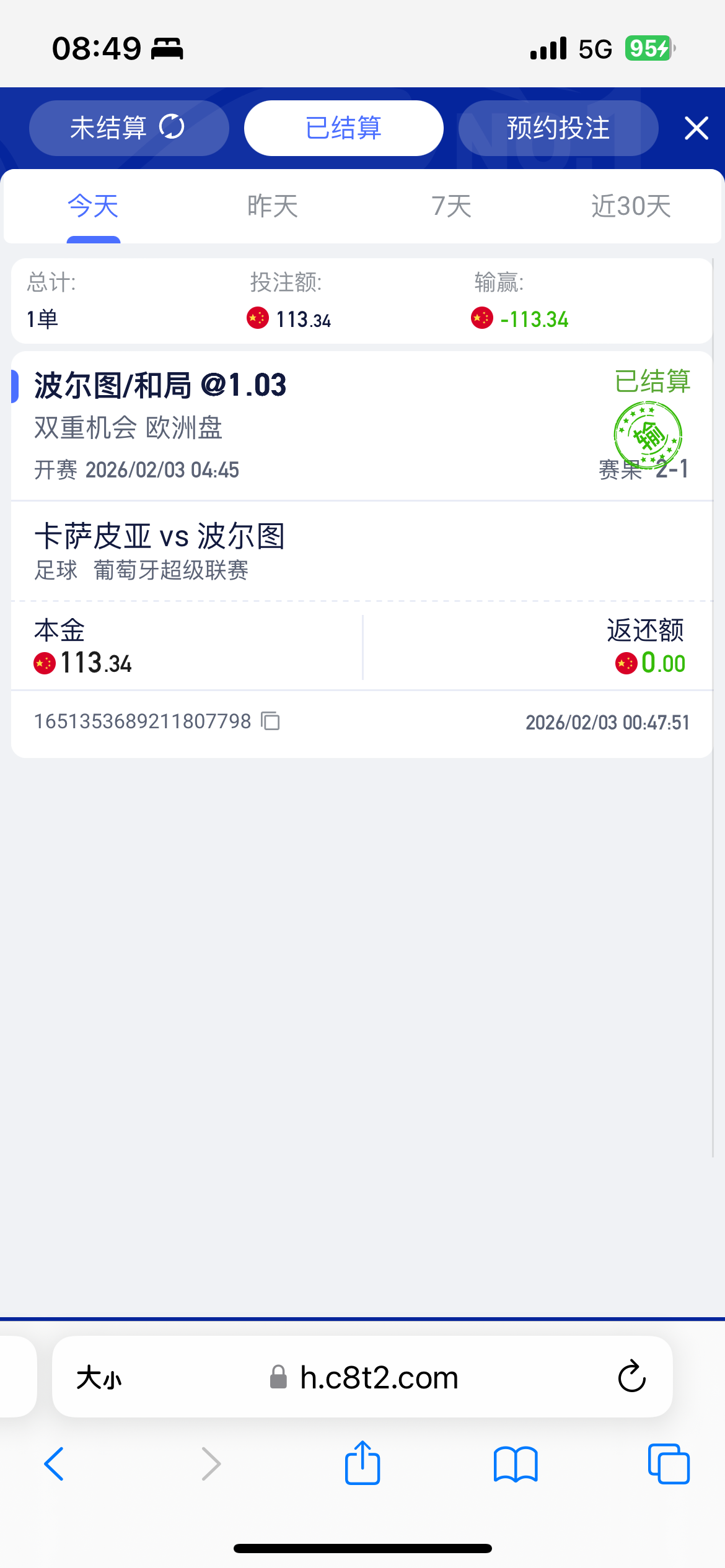The width and height of the screenshot is (725, 1568).
Task: View the 7天 bet history
Action: coord(452,206)
